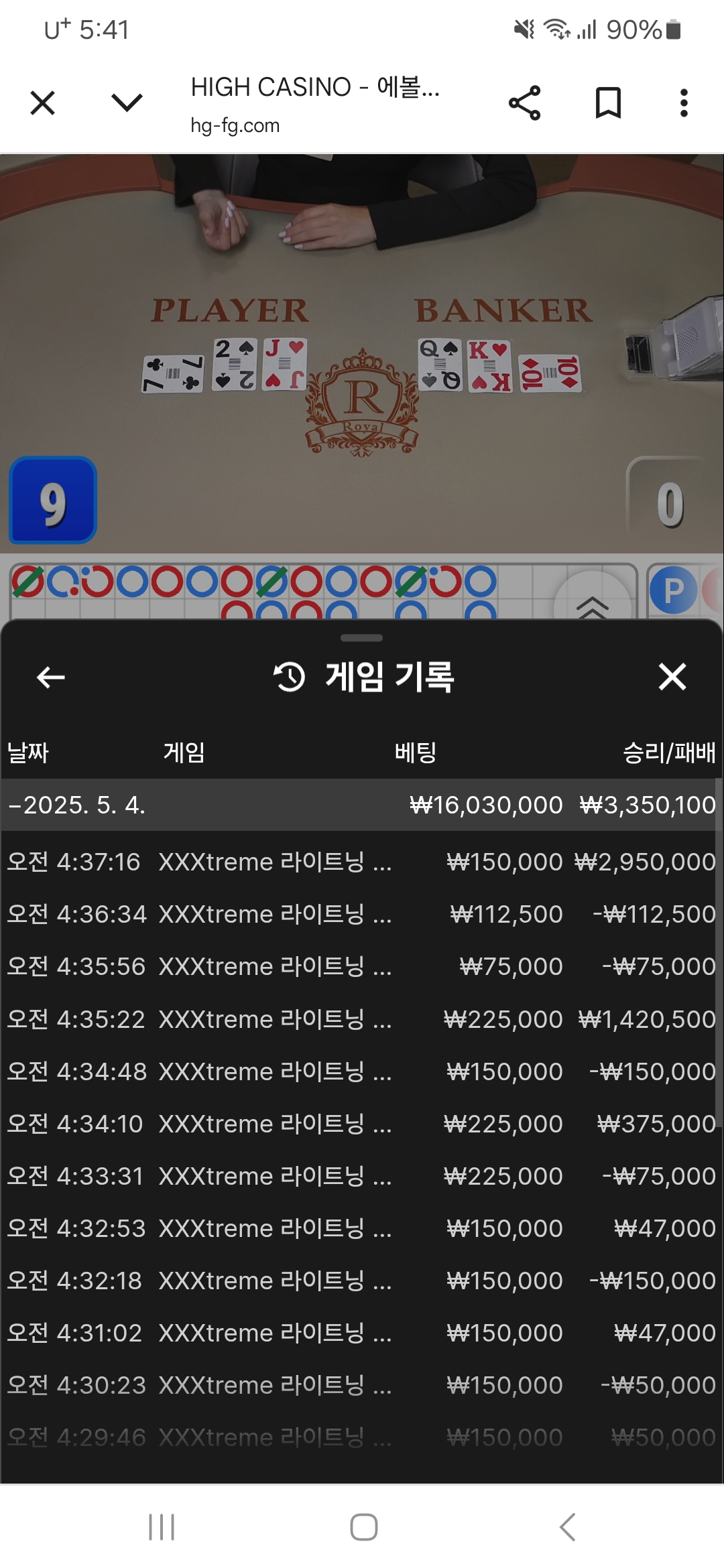724x1568 pixels.
Task: Open the 4:31:02 game record
Action: click(361, 1333)
